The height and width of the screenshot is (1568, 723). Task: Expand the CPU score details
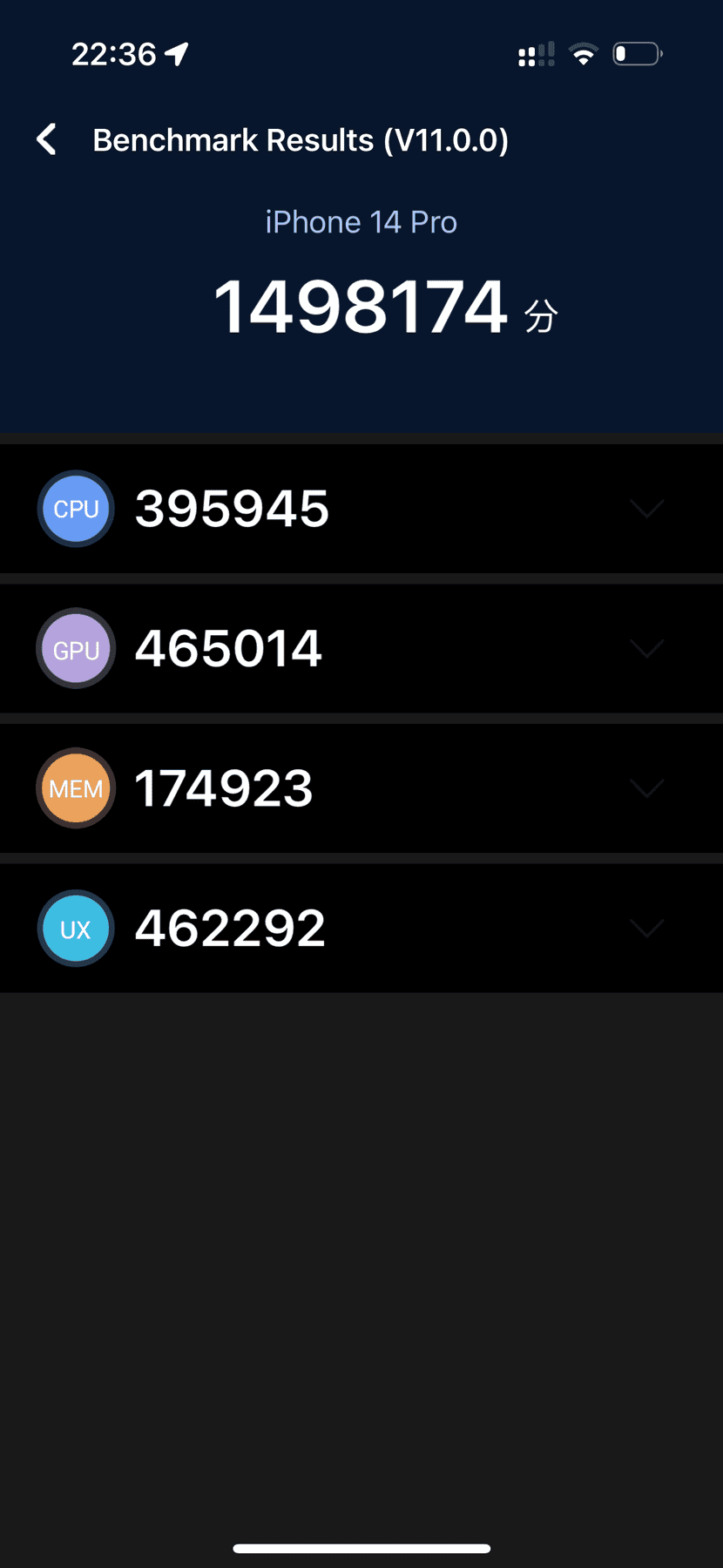[646, 509]
